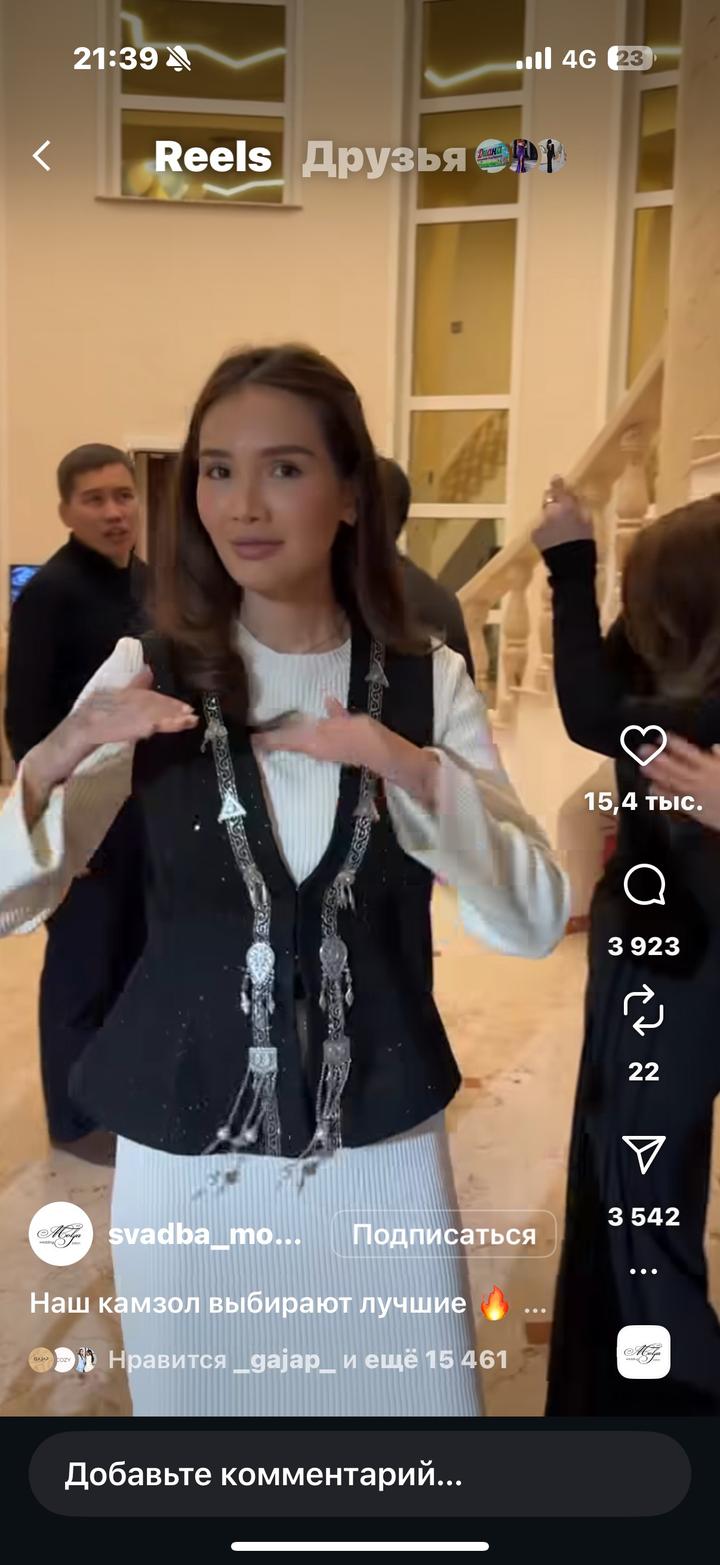Share the reel via the paper plane
This screenshot has height=1565, width=720.
coord(643,1155)
